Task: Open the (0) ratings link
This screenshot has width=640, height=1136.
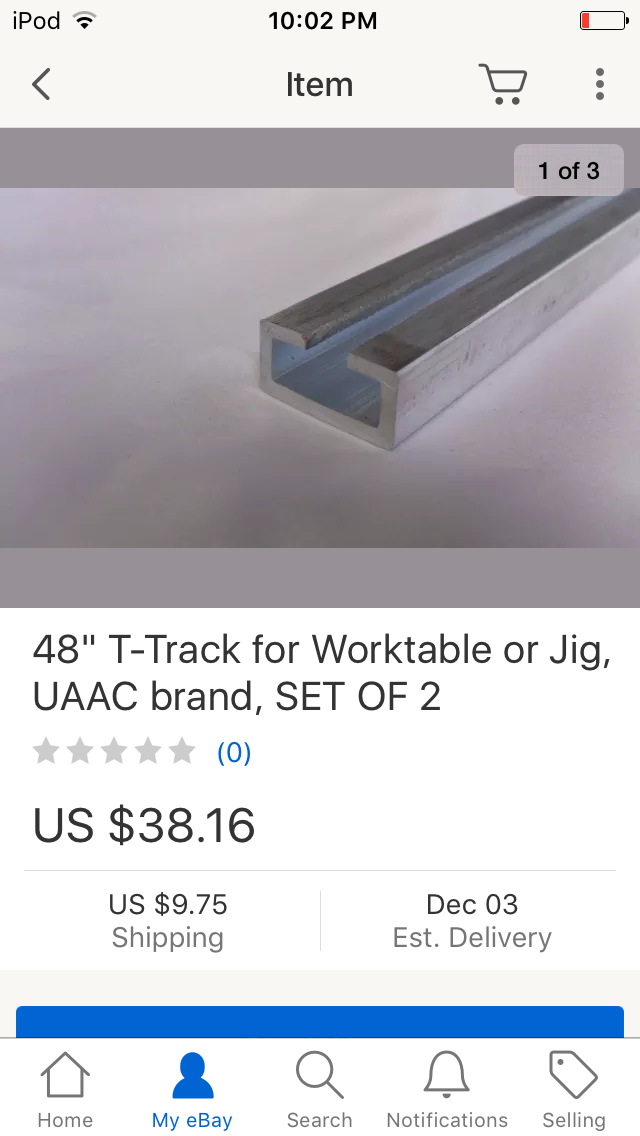Action: click(x=234, y=753)
